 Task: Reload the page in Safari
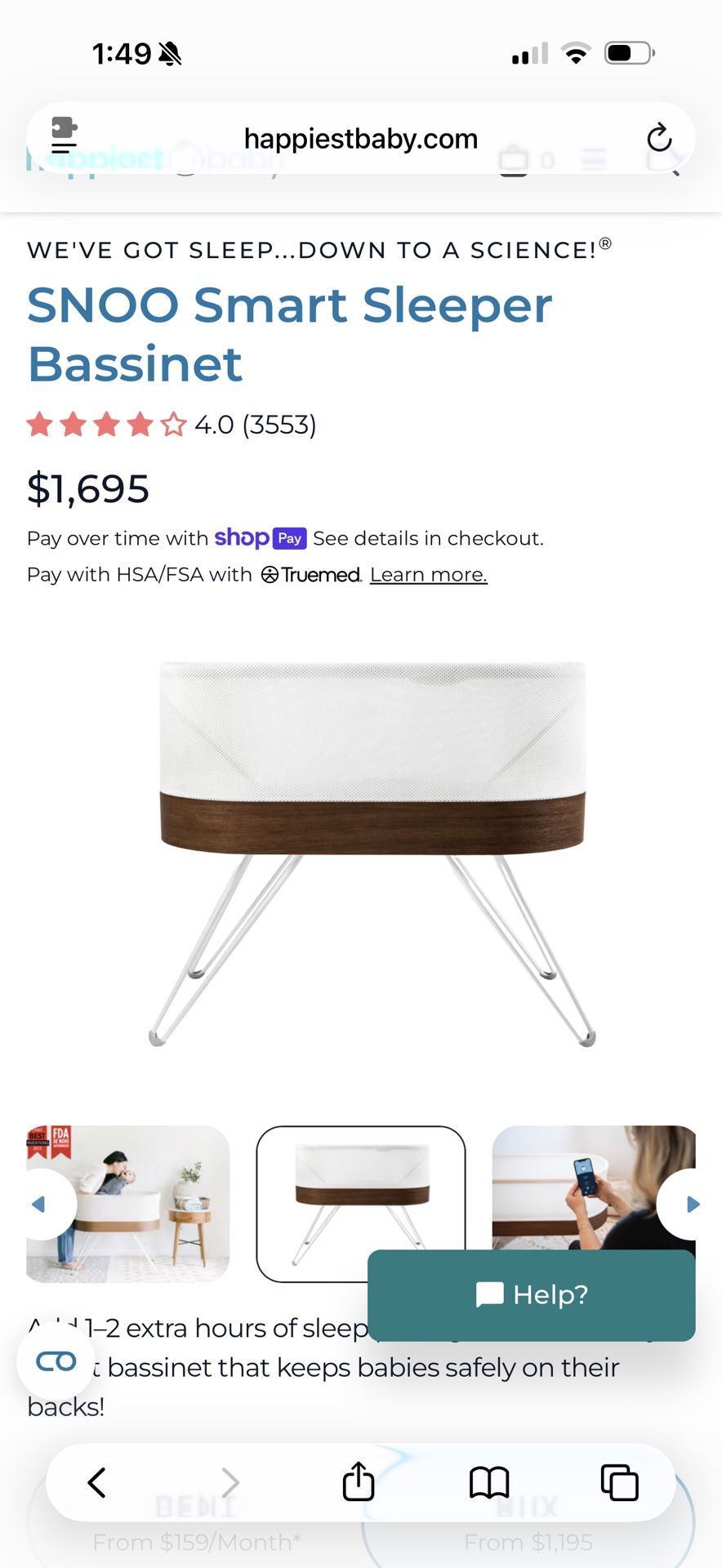(659, 138)
